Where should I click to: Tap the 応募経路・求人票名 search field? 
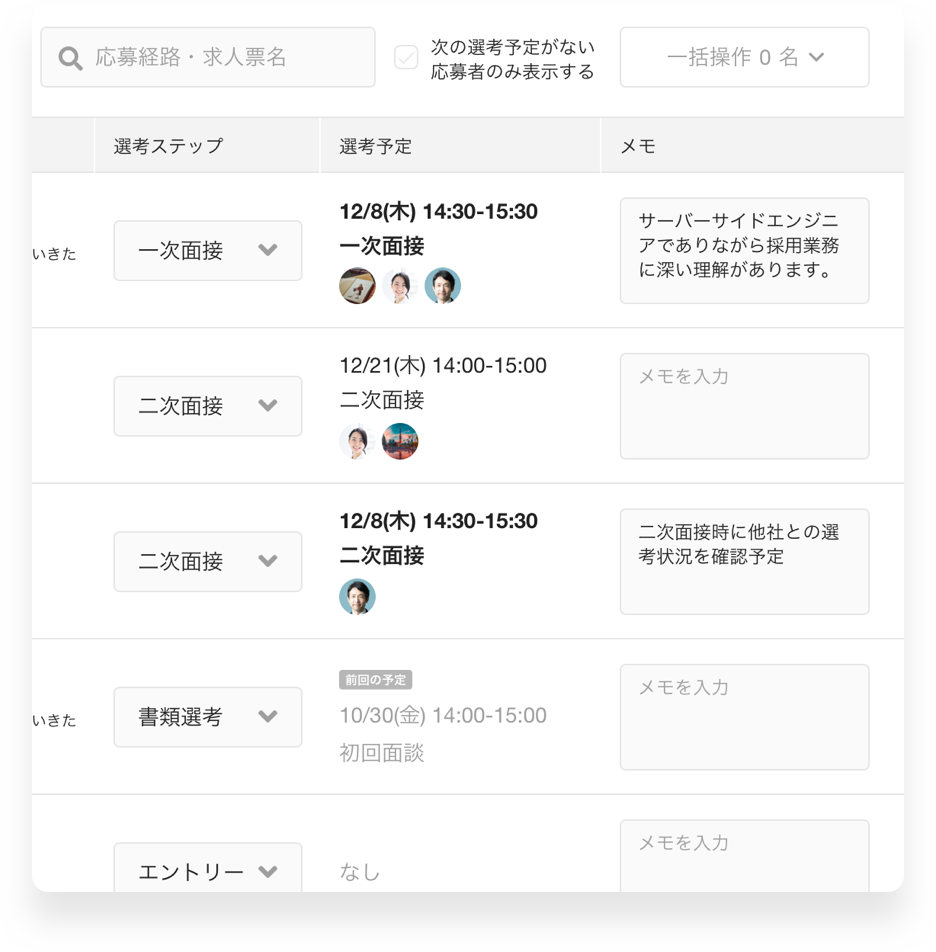click(x=208, y=58)
